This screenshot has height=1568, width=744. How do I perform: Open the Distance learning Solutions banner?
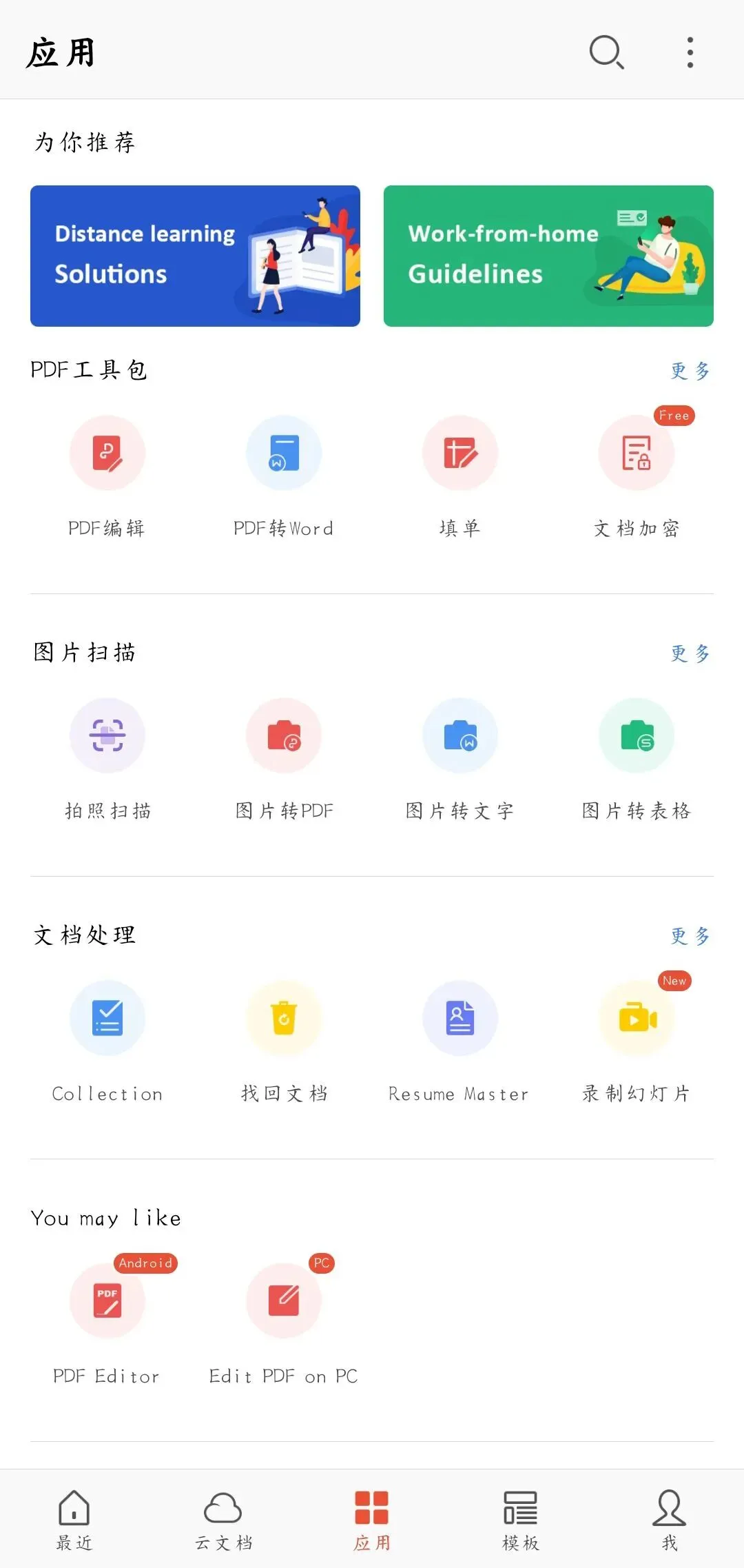tap(195, 256)
